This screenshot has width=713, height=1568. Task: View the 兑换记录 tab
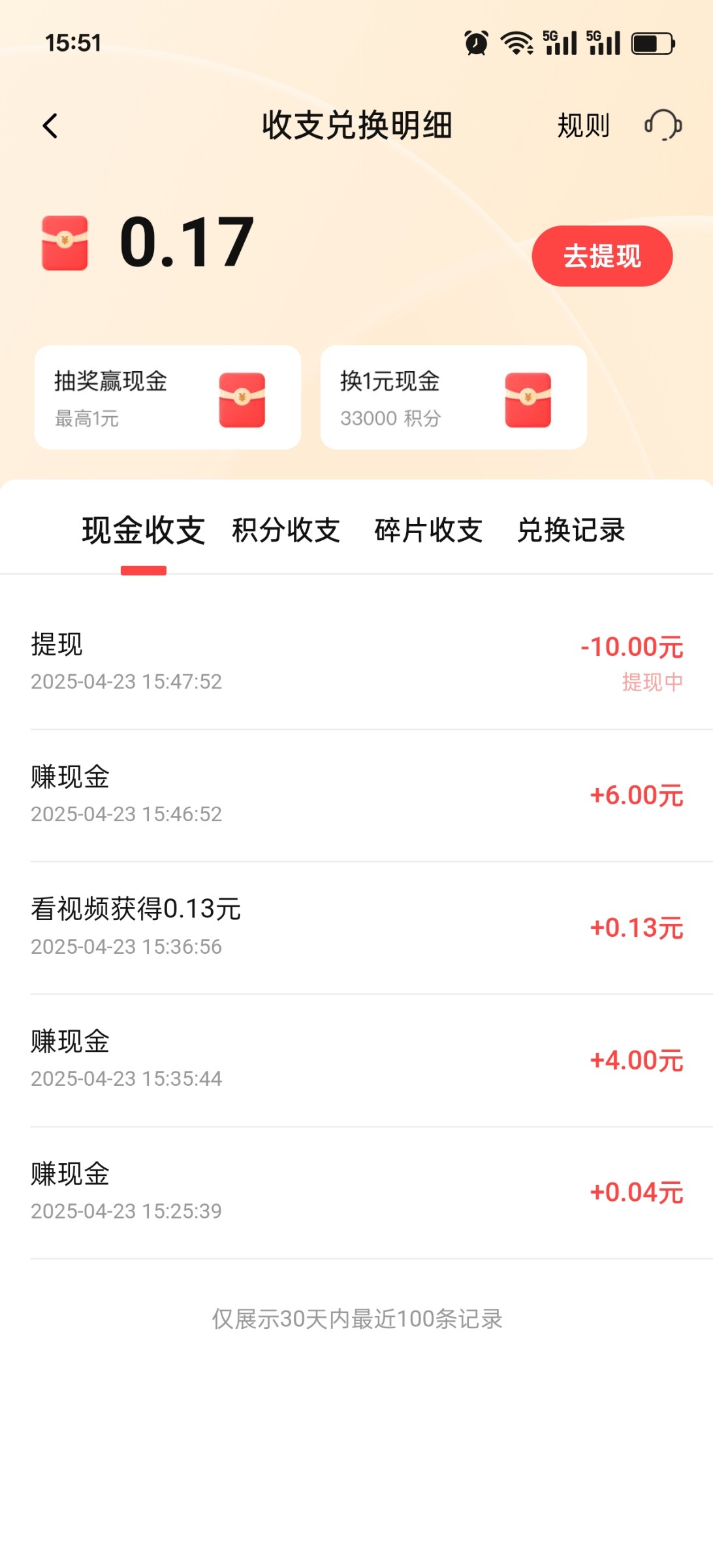click(571, 530)
